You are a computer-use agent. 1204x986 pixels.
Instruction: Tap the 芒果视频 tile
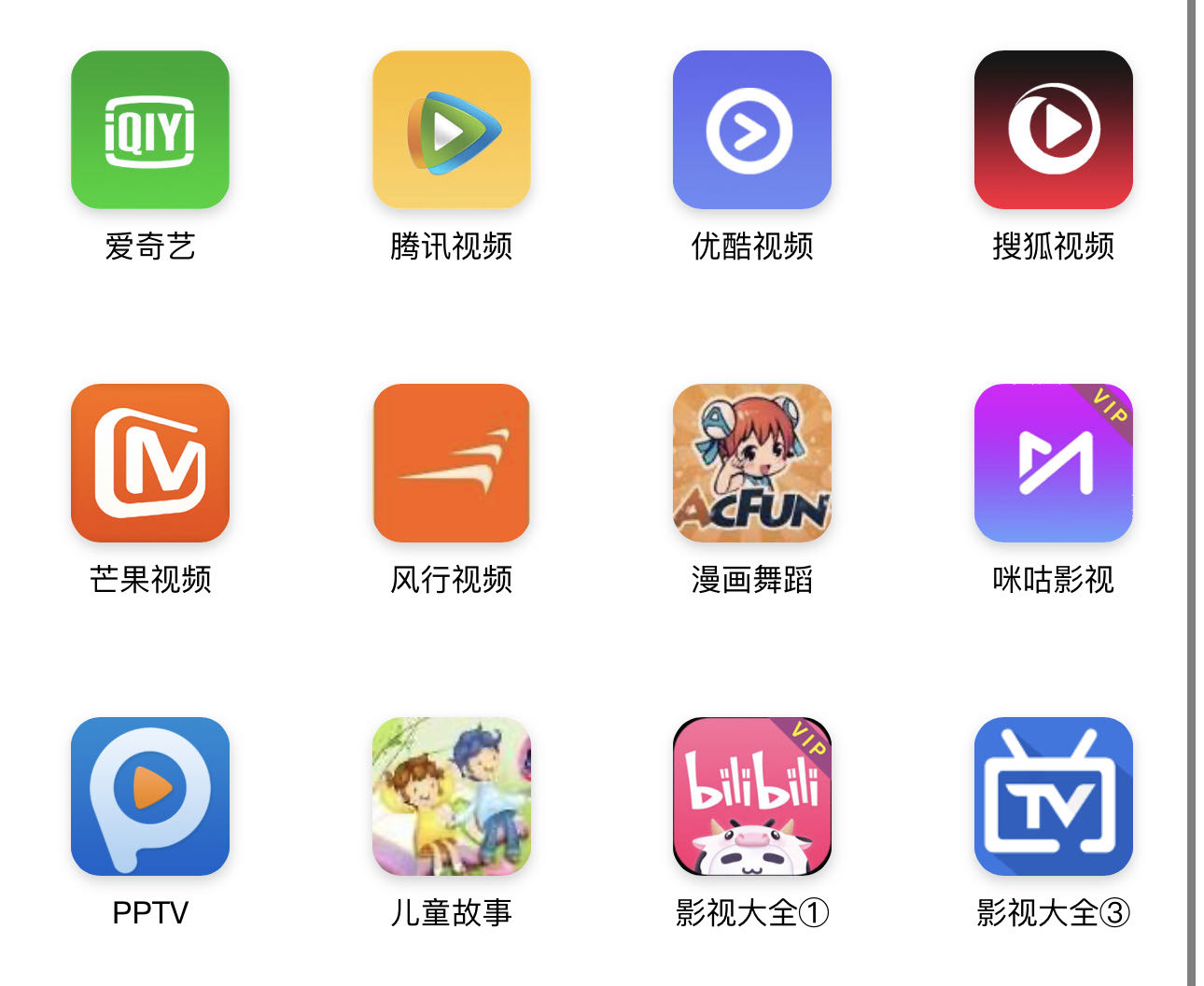coord(150,463)
